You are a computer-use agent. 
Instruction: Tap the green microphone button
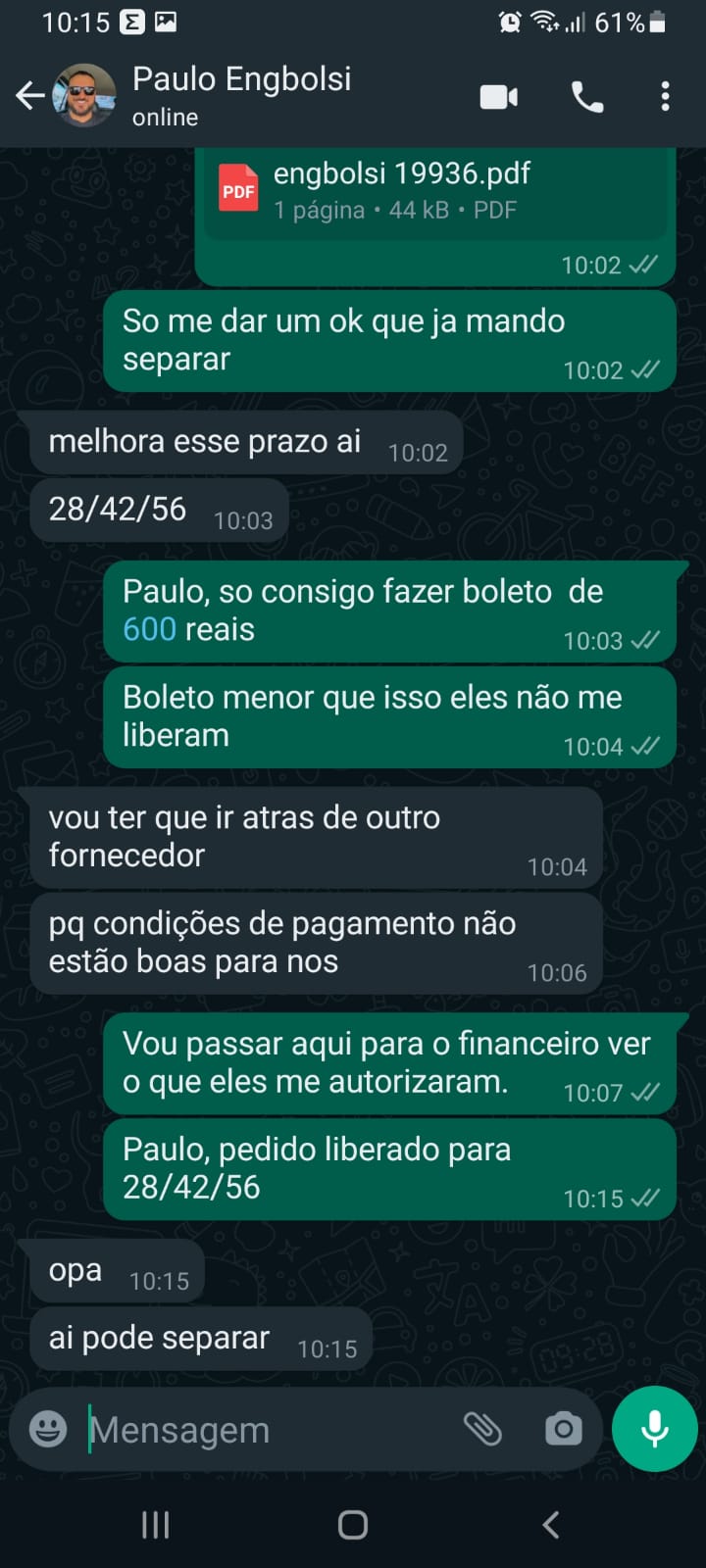pos(654,1429)
